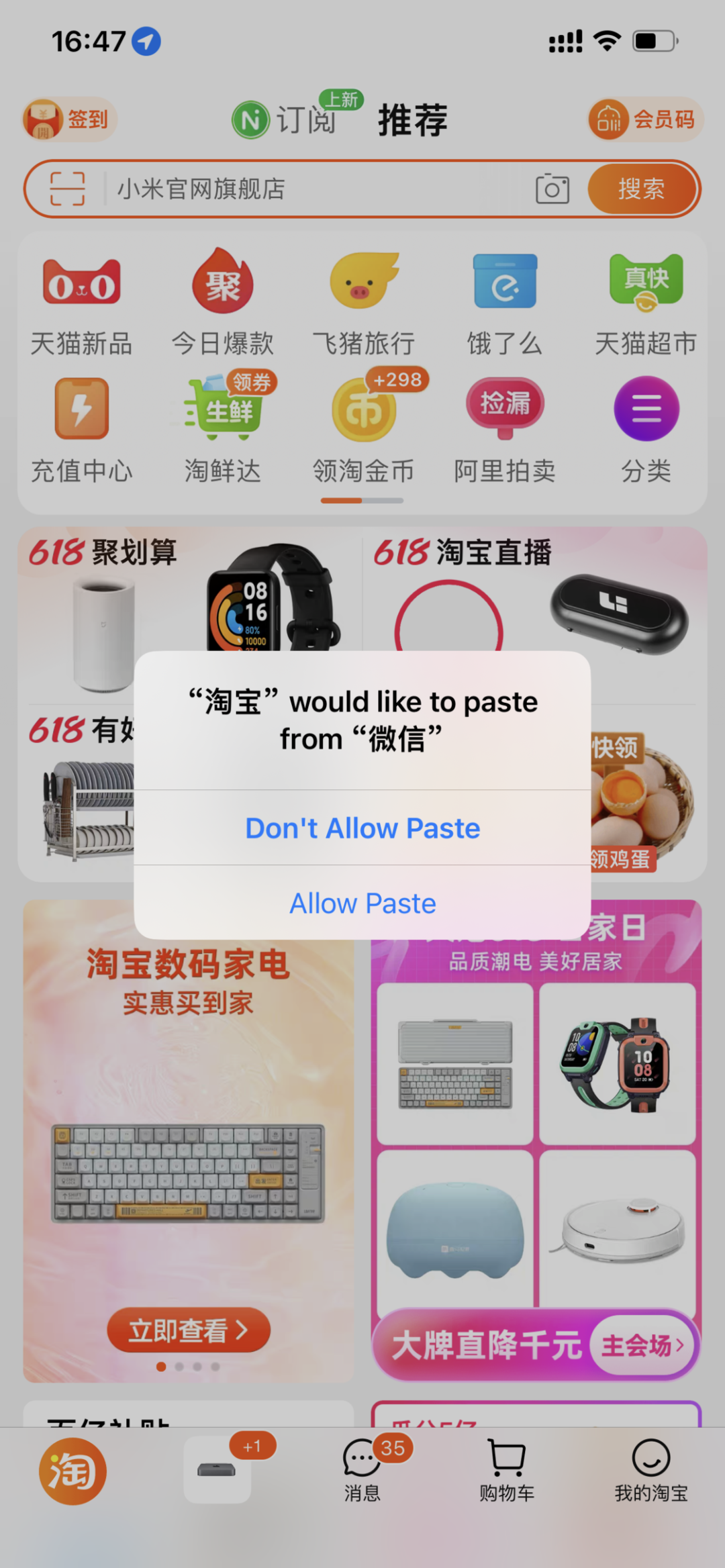Open the 签到 check-in button
Viewport: 725px width, 1568px height.
point(70,119)
